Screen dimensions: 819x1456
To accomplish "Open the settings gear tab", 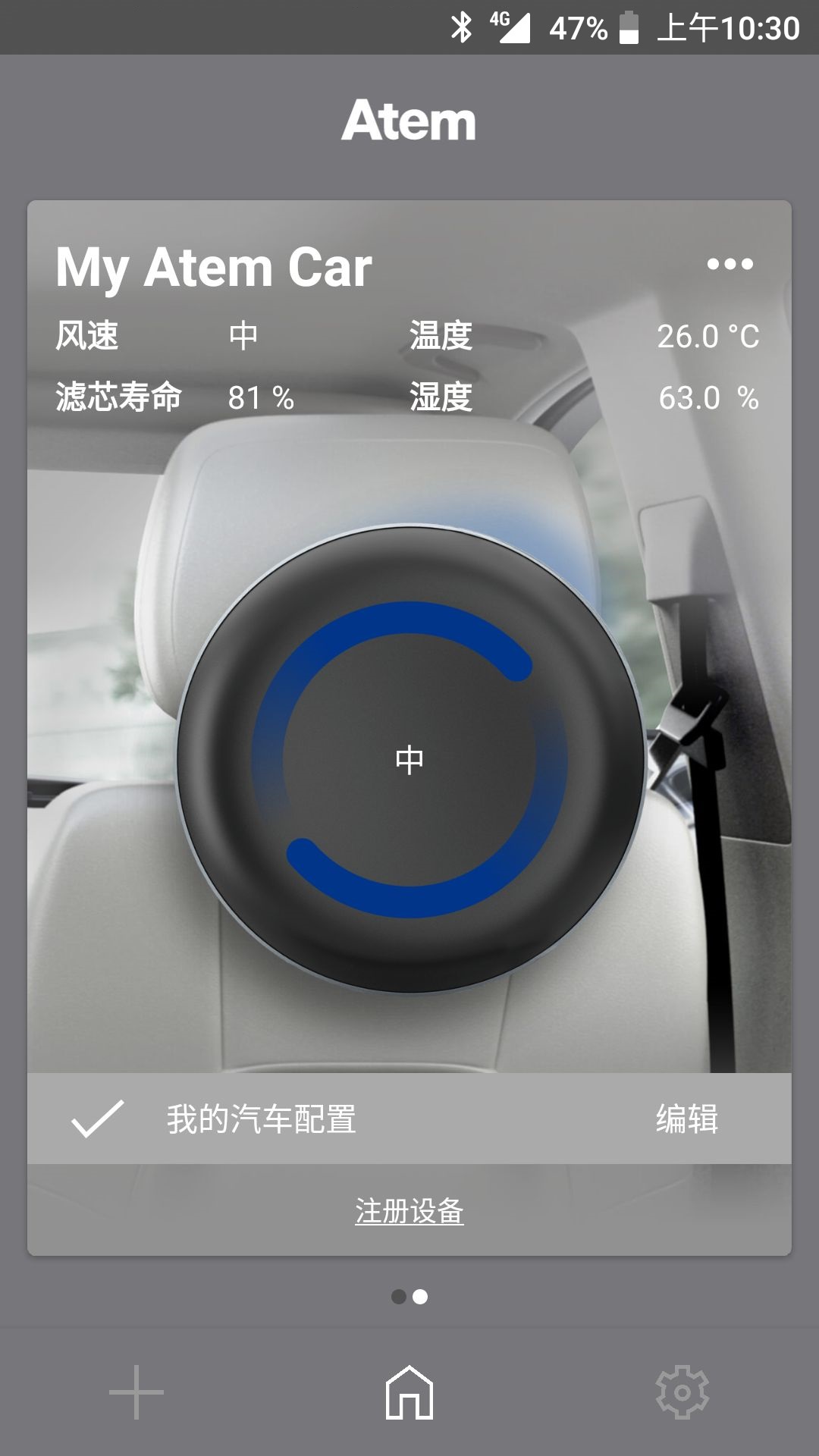I will [682, 1392].
